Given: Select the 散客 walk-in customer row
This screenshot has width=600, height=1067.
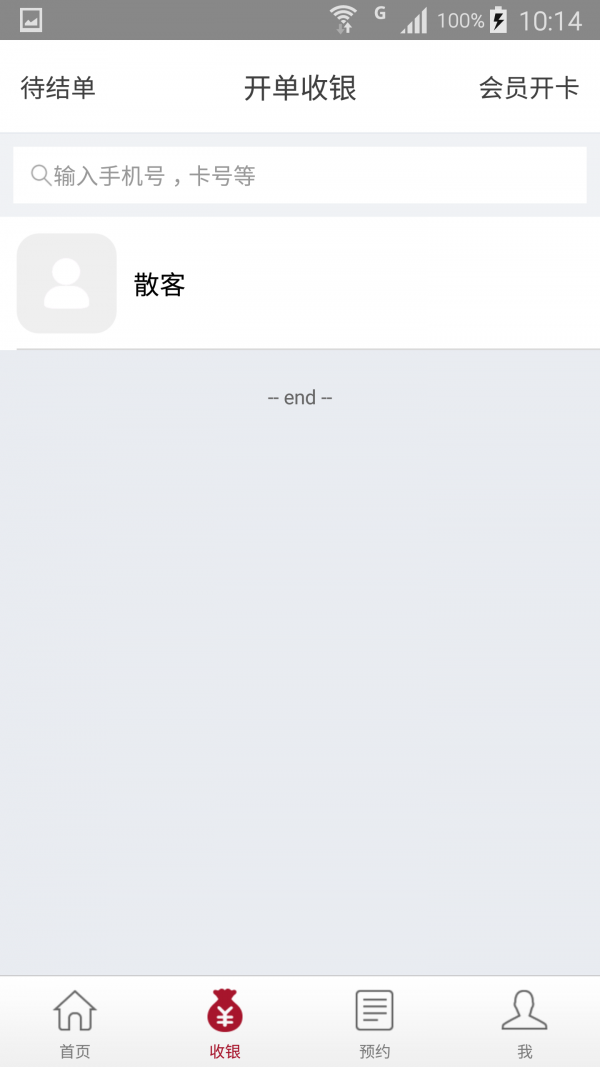Looking at the screenshot, I should coord(300,283).
